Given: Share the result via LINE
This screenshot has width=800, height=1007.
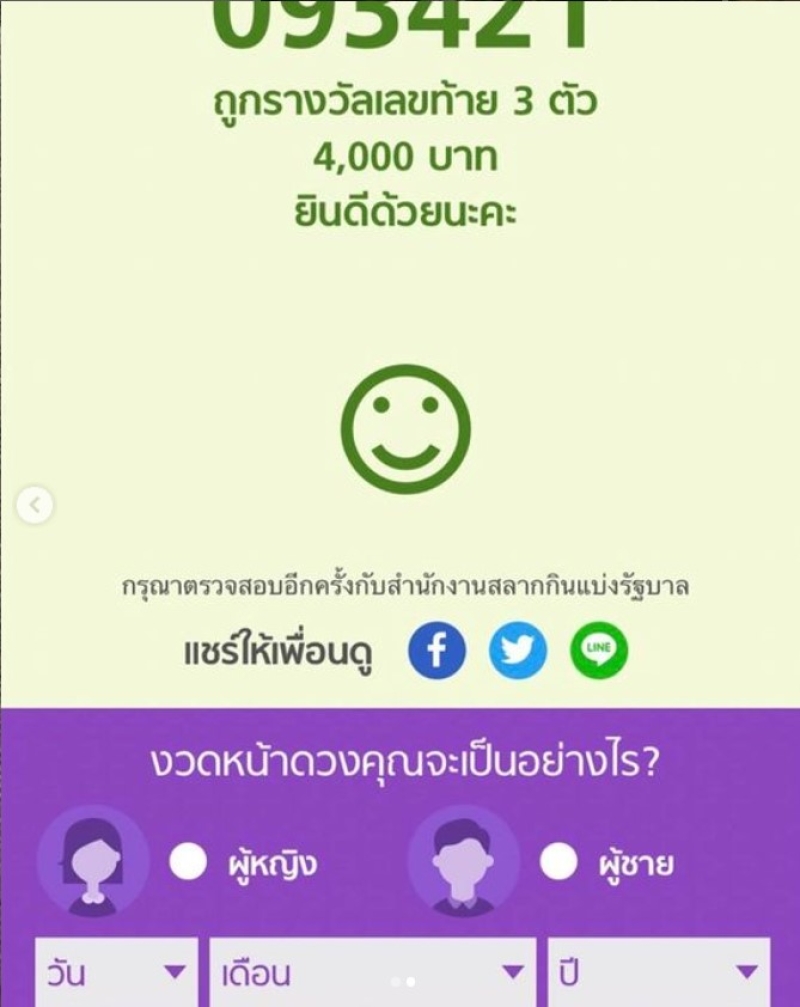Looking at the screenshot, I should [x=599, y=651].
